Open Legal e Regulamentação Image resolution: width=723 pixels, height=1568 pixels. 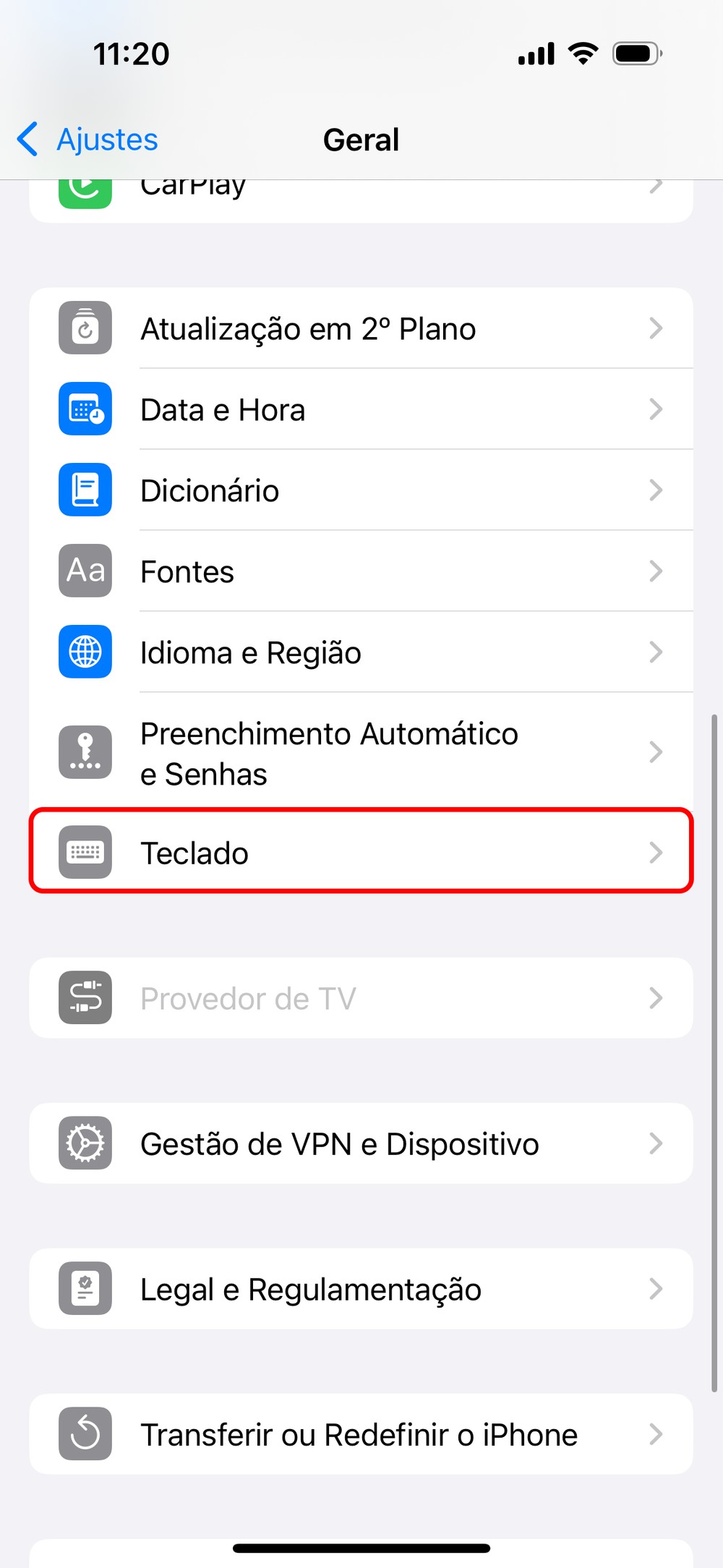pos(360,1289)
